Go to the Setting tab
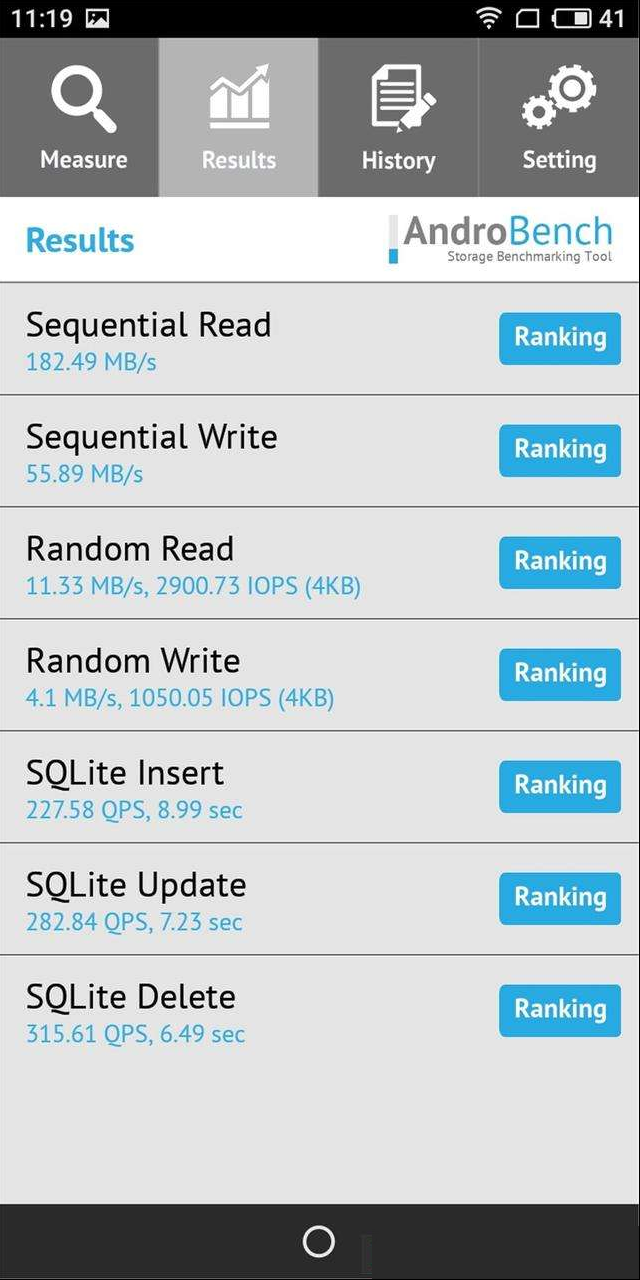 click(559, 118)
